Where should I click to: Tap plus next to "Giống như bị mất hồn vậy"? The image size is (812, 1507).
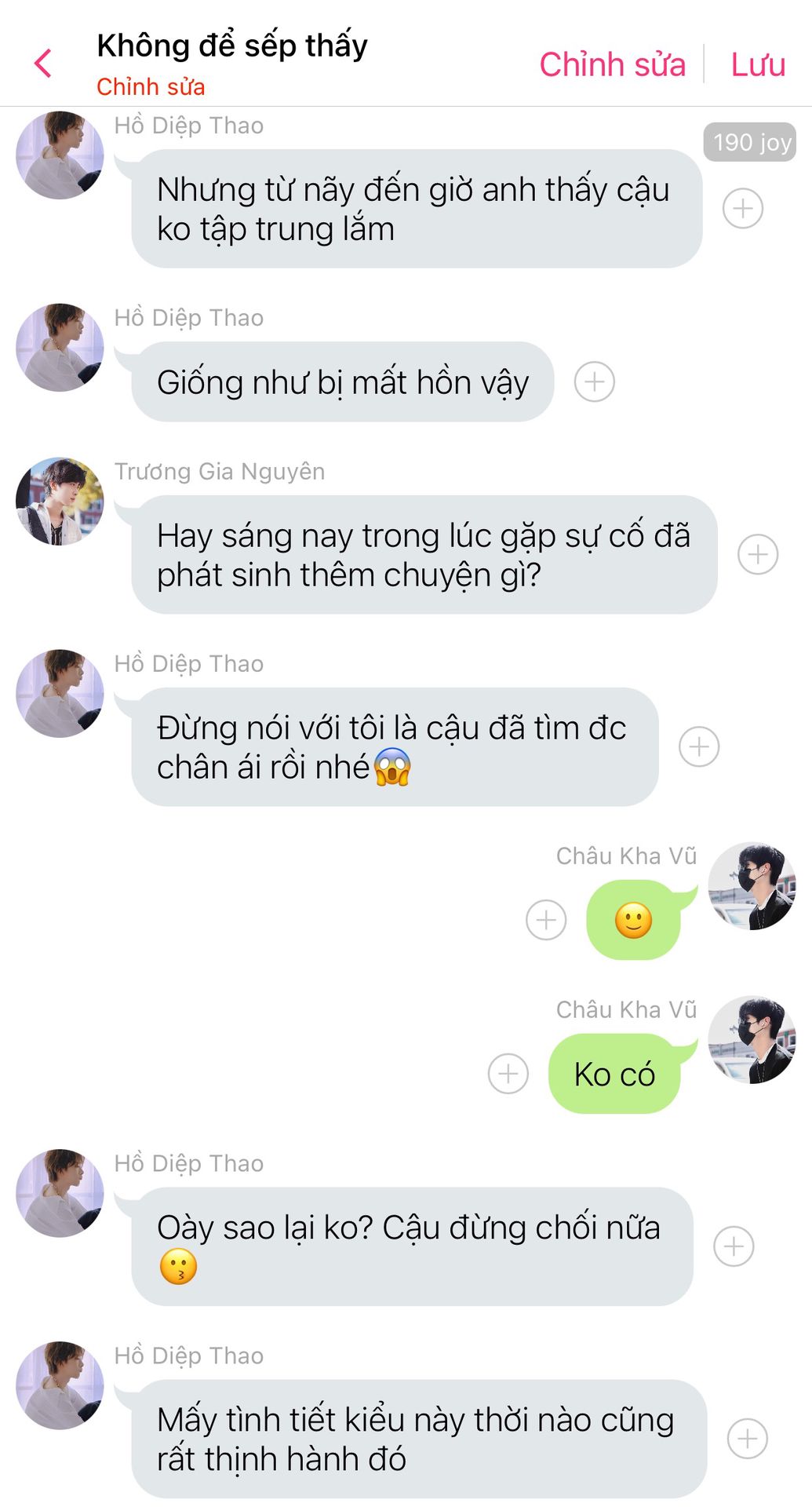click(595, 382)
